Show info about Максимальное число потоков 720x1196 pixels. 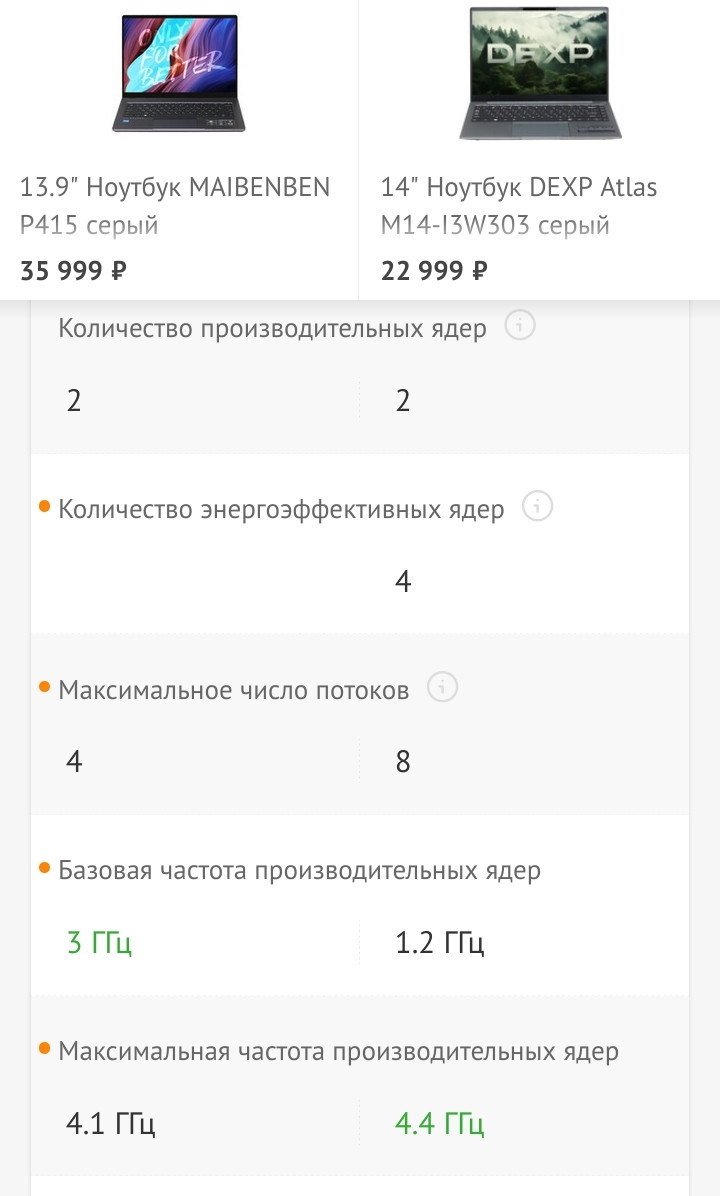(442, 687)
